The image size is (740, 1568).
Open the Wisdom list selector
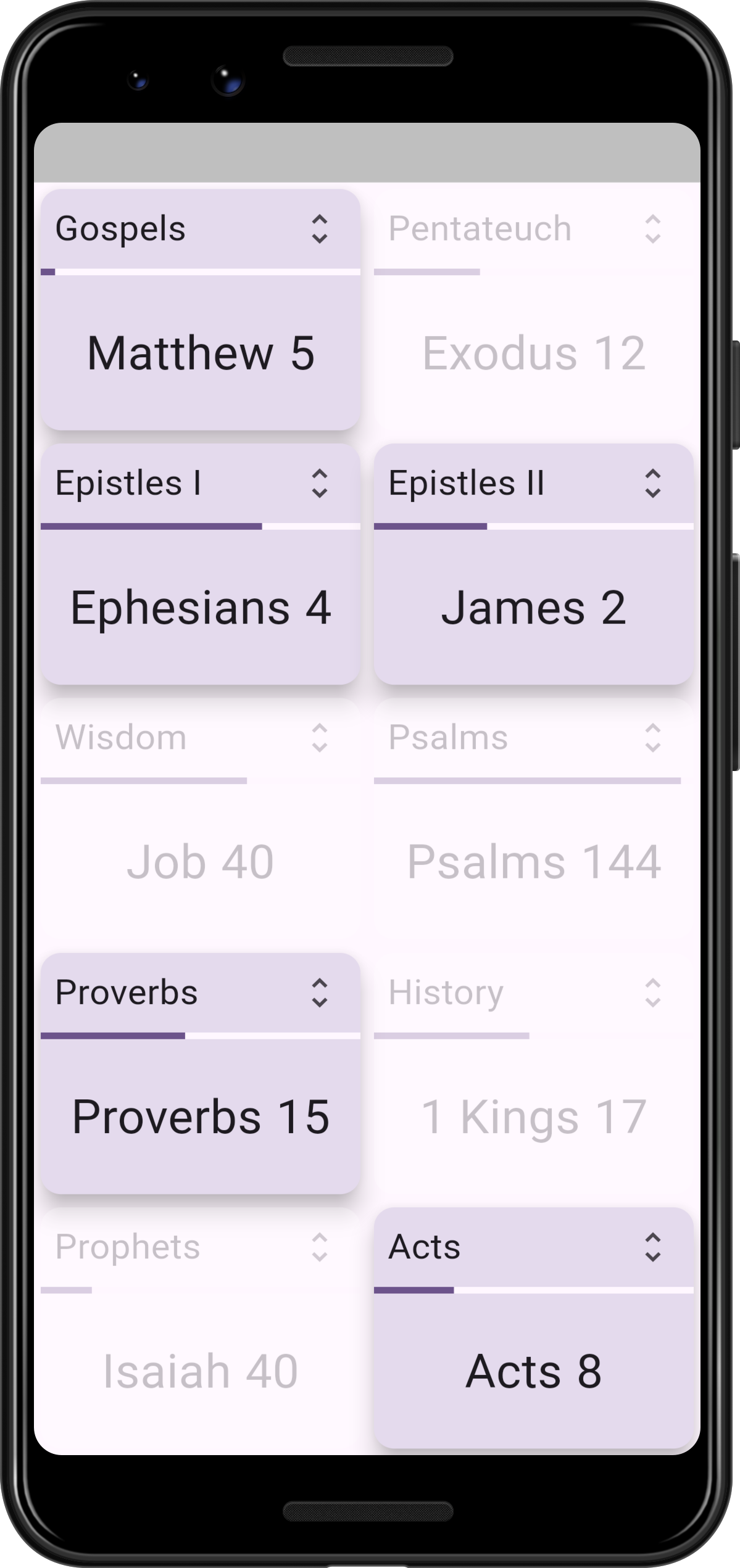pyautogui.click(x=201, y=738)
